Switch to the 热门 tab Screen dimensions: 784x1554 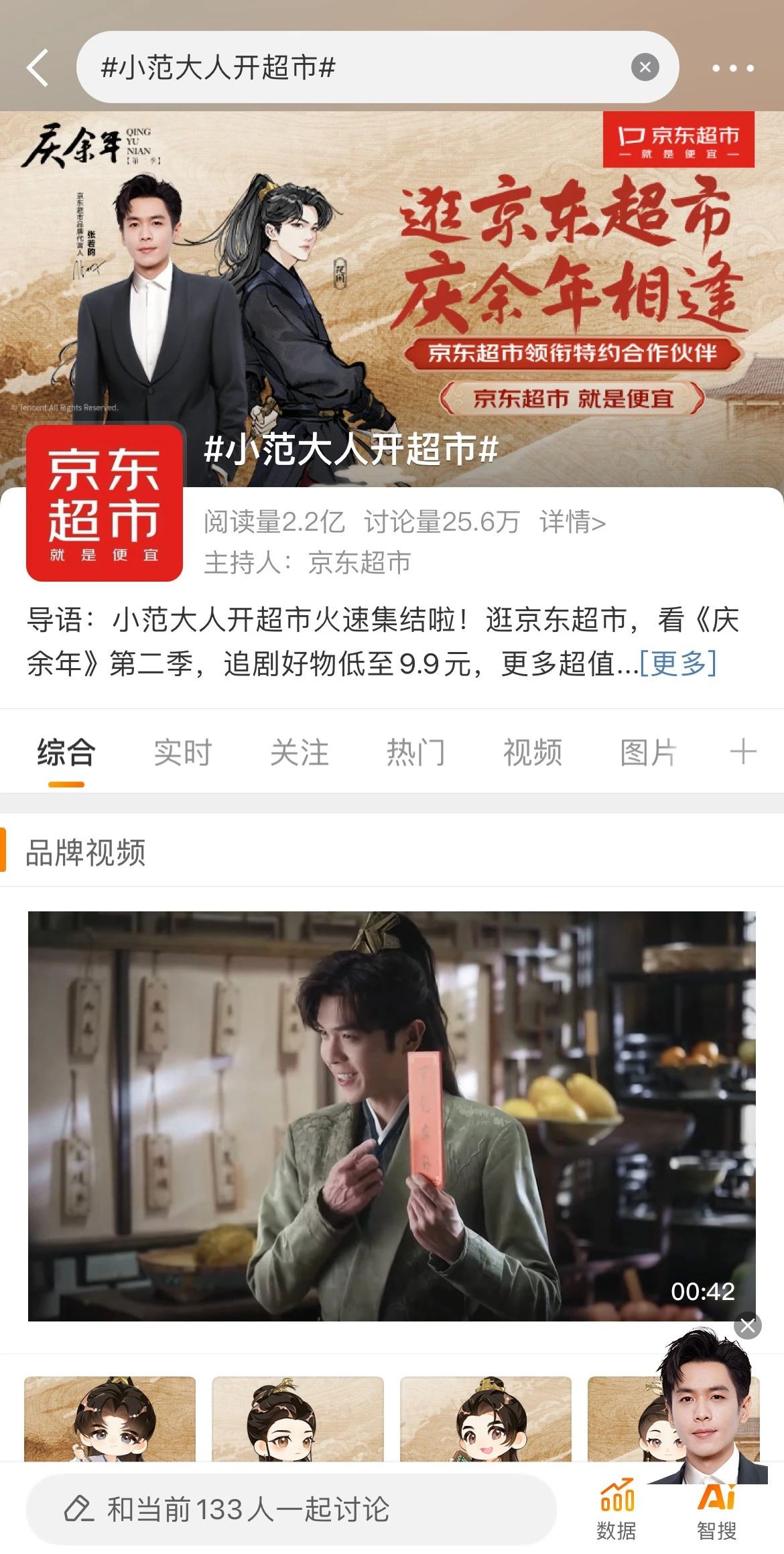415,752
